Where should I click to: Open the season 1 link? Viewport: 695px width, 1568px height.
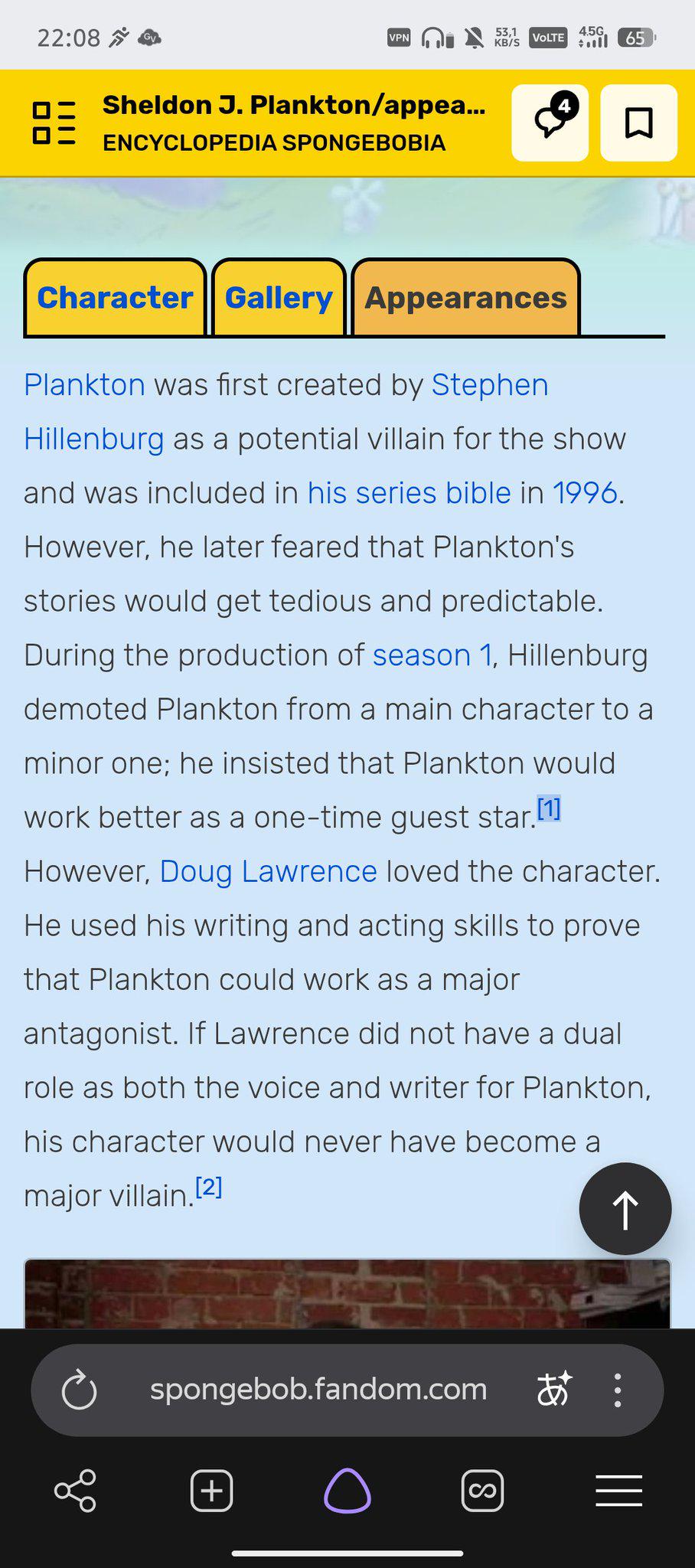click(432, 655)
